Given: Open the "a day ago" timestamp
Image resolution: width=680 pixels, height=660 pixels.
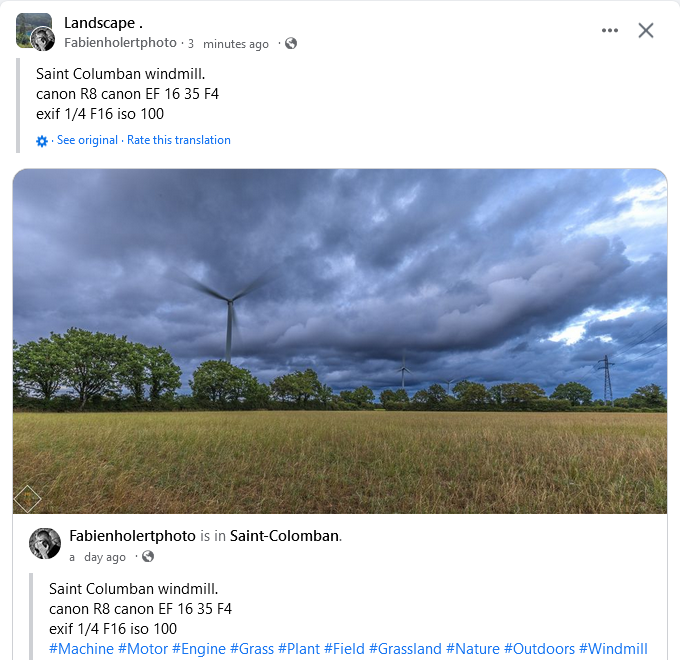Looking at the screenshot, I should [x=98, y=557].
